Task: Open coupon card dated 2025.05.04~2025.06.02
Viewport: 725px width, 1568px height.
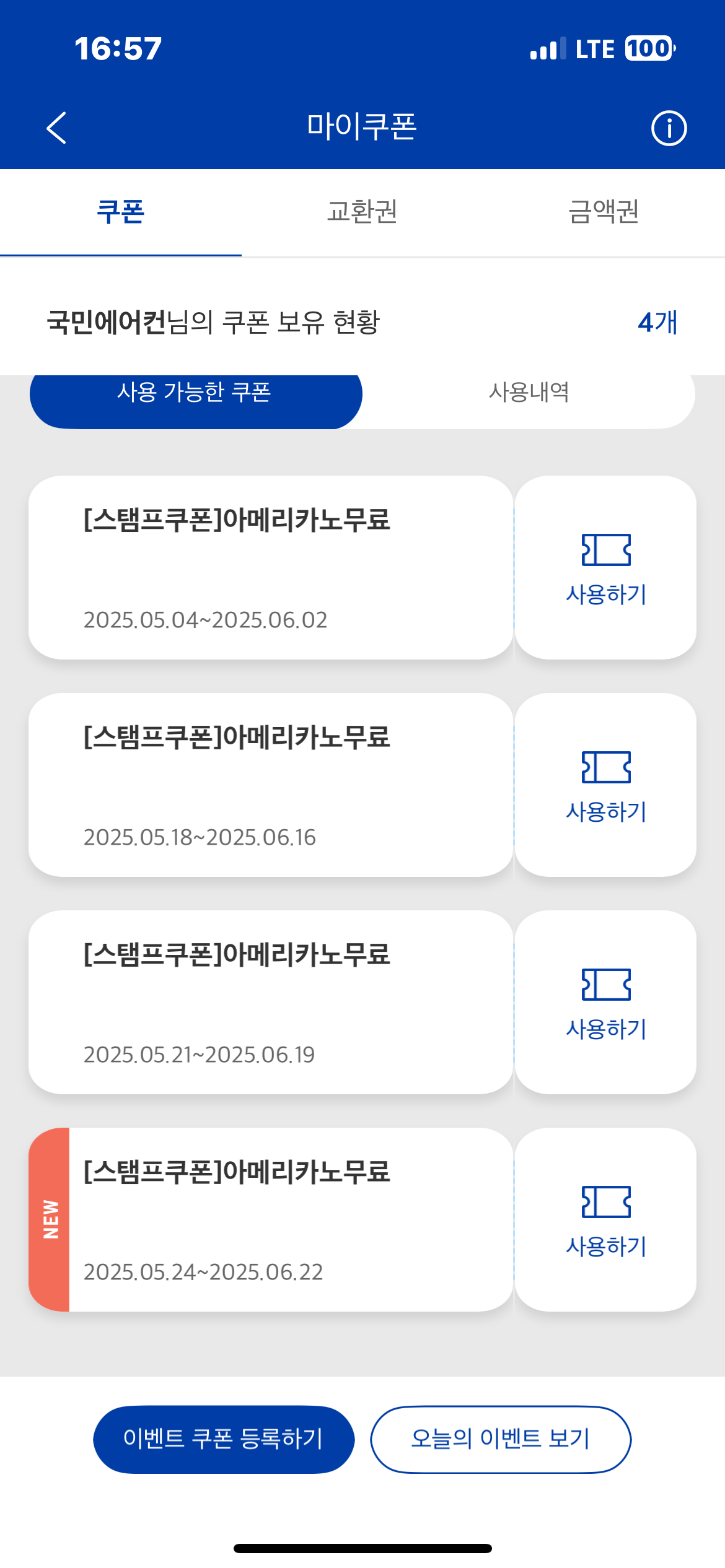Action: click(x=271, y=567)
